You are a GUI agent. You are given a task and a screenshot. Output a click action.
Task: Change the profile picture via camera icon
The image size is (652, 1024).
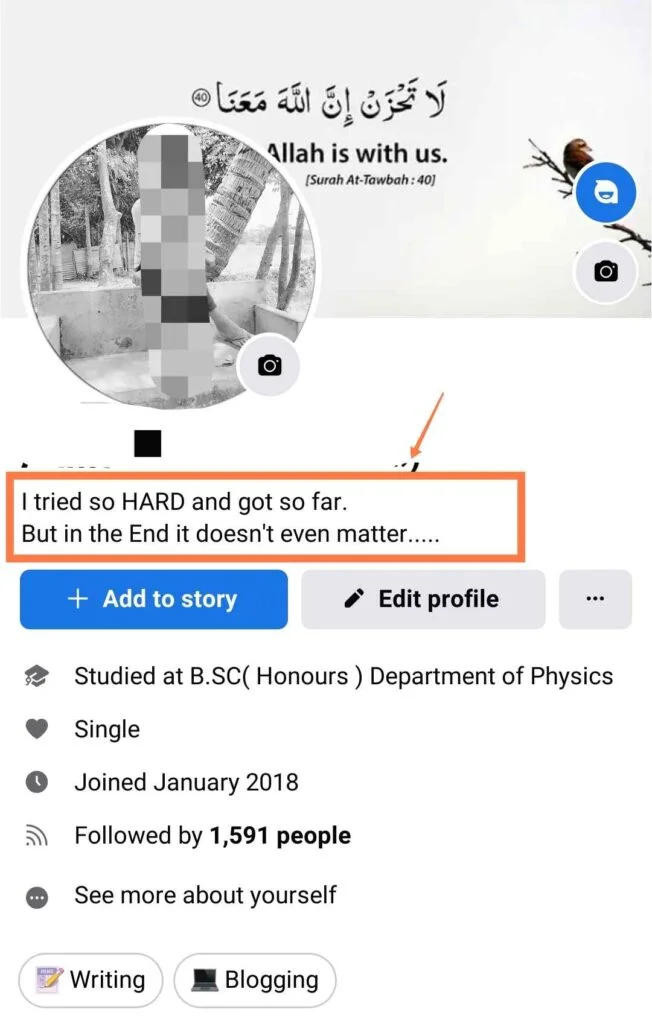coord(269,366)
